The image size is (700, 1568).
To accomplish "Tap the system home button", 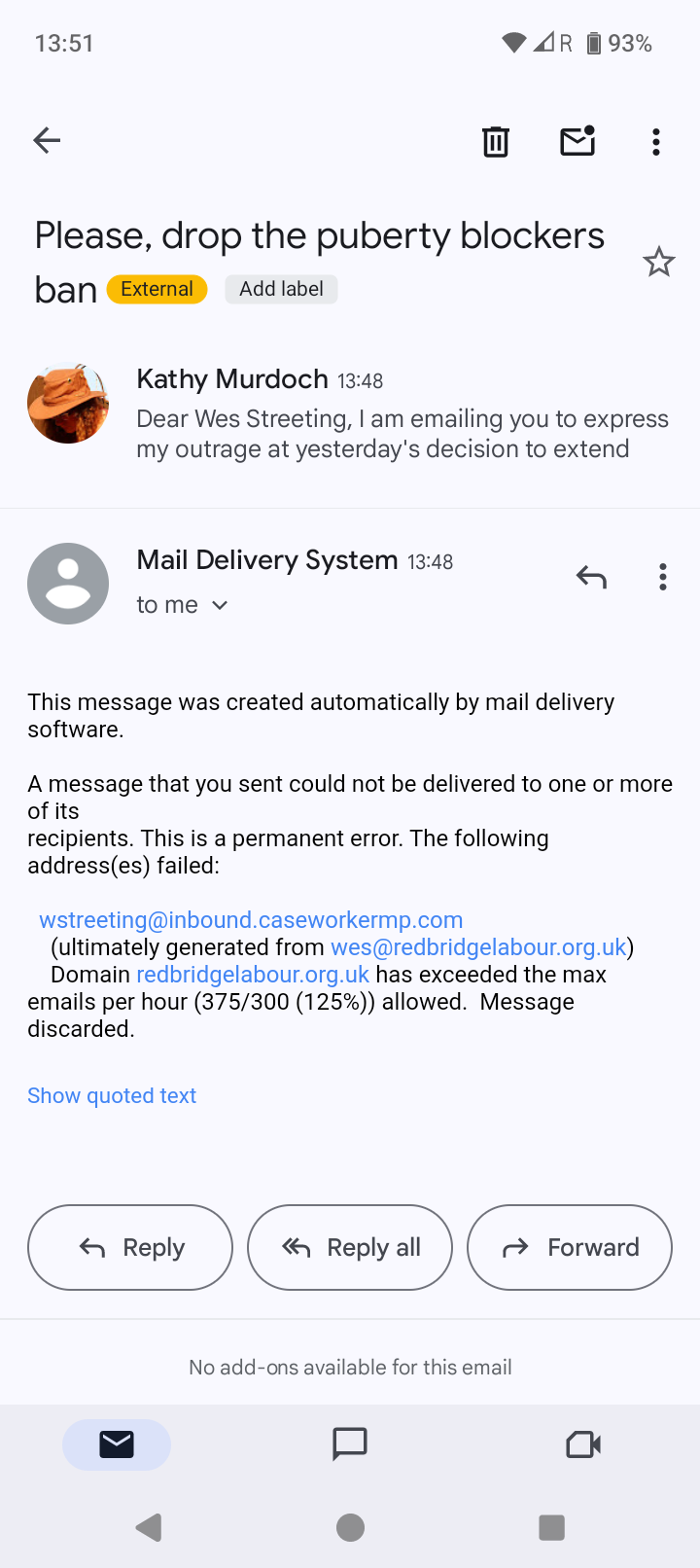I will (350, 1528).
